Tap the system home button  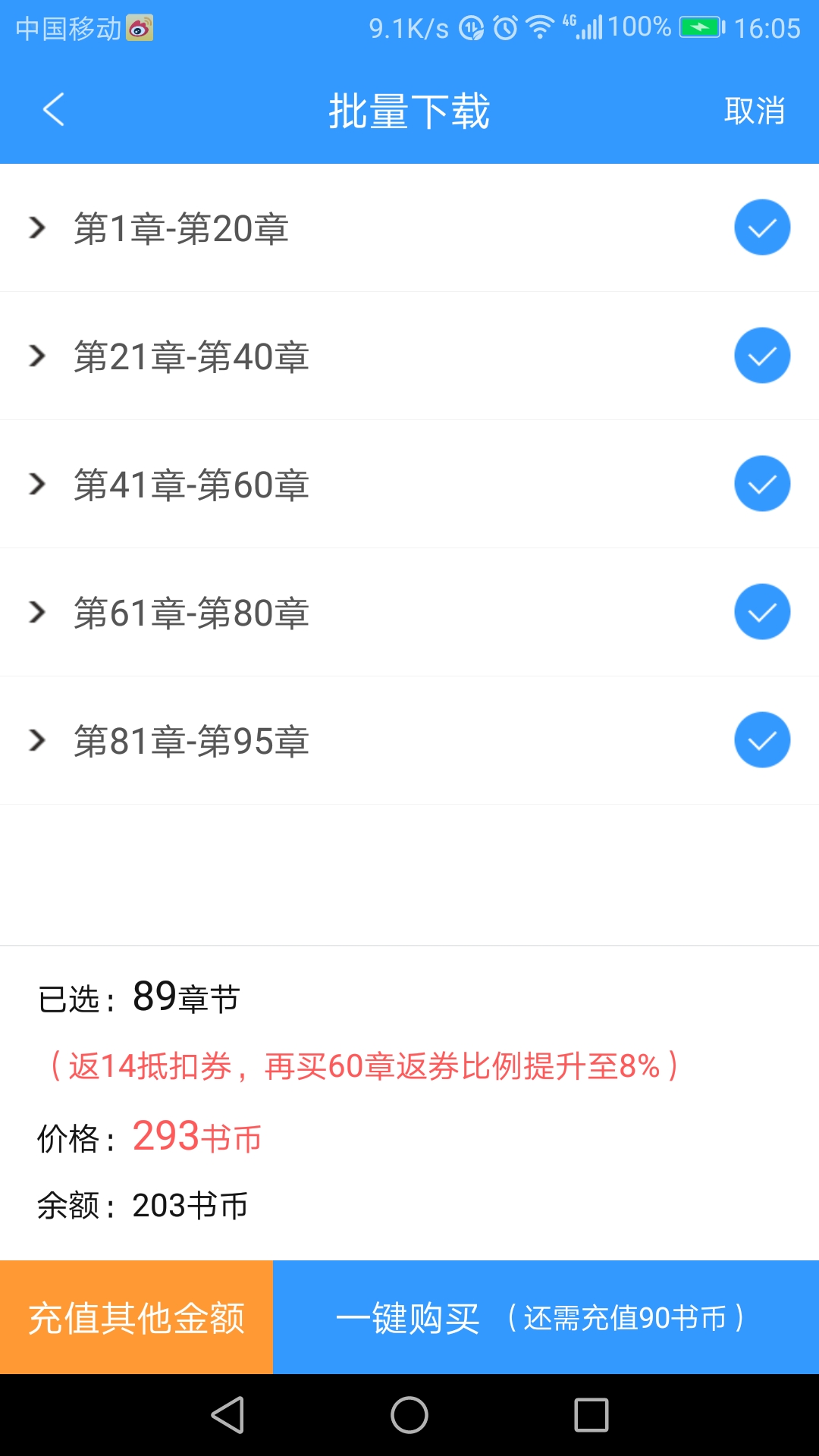click(x=409, y=1415)
